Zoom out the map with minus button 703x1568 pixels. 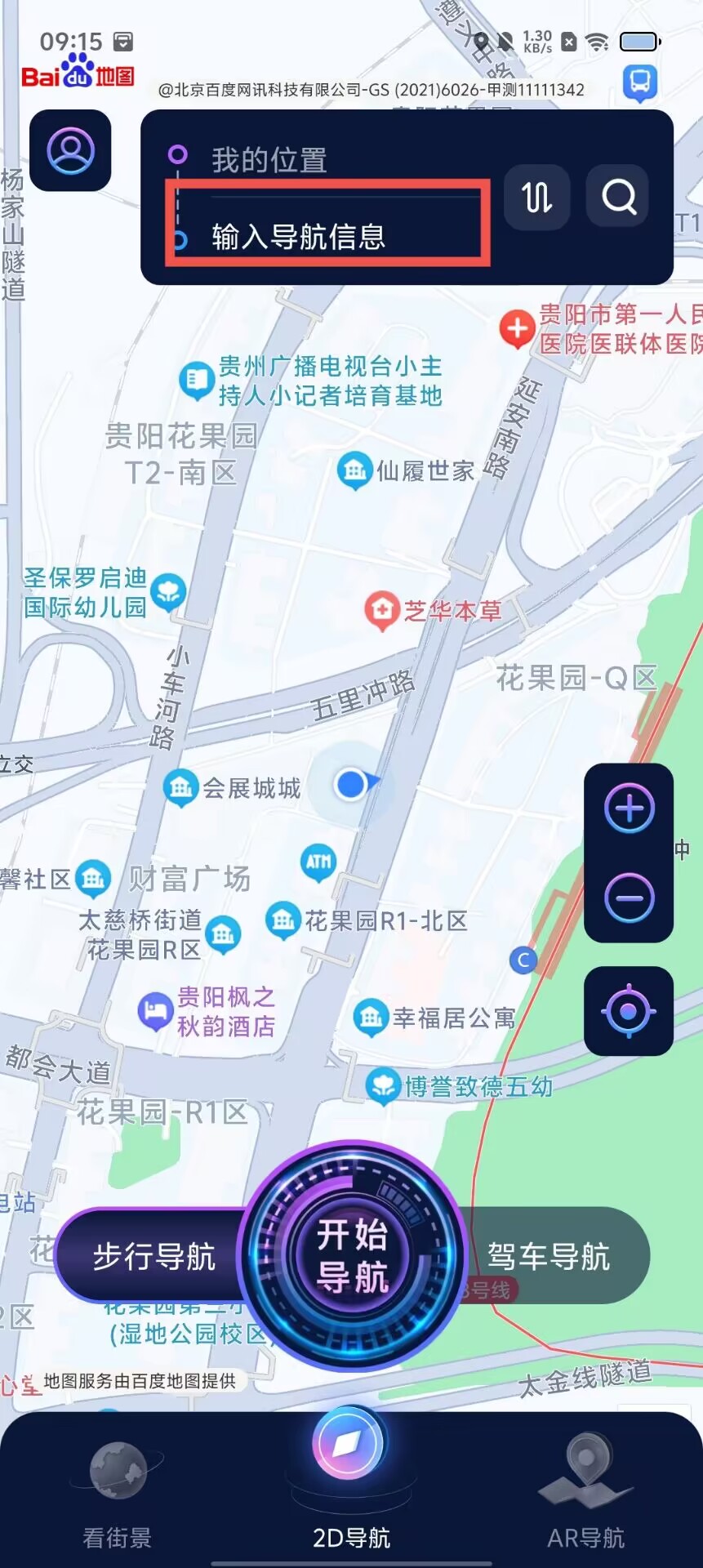point(629,898)
